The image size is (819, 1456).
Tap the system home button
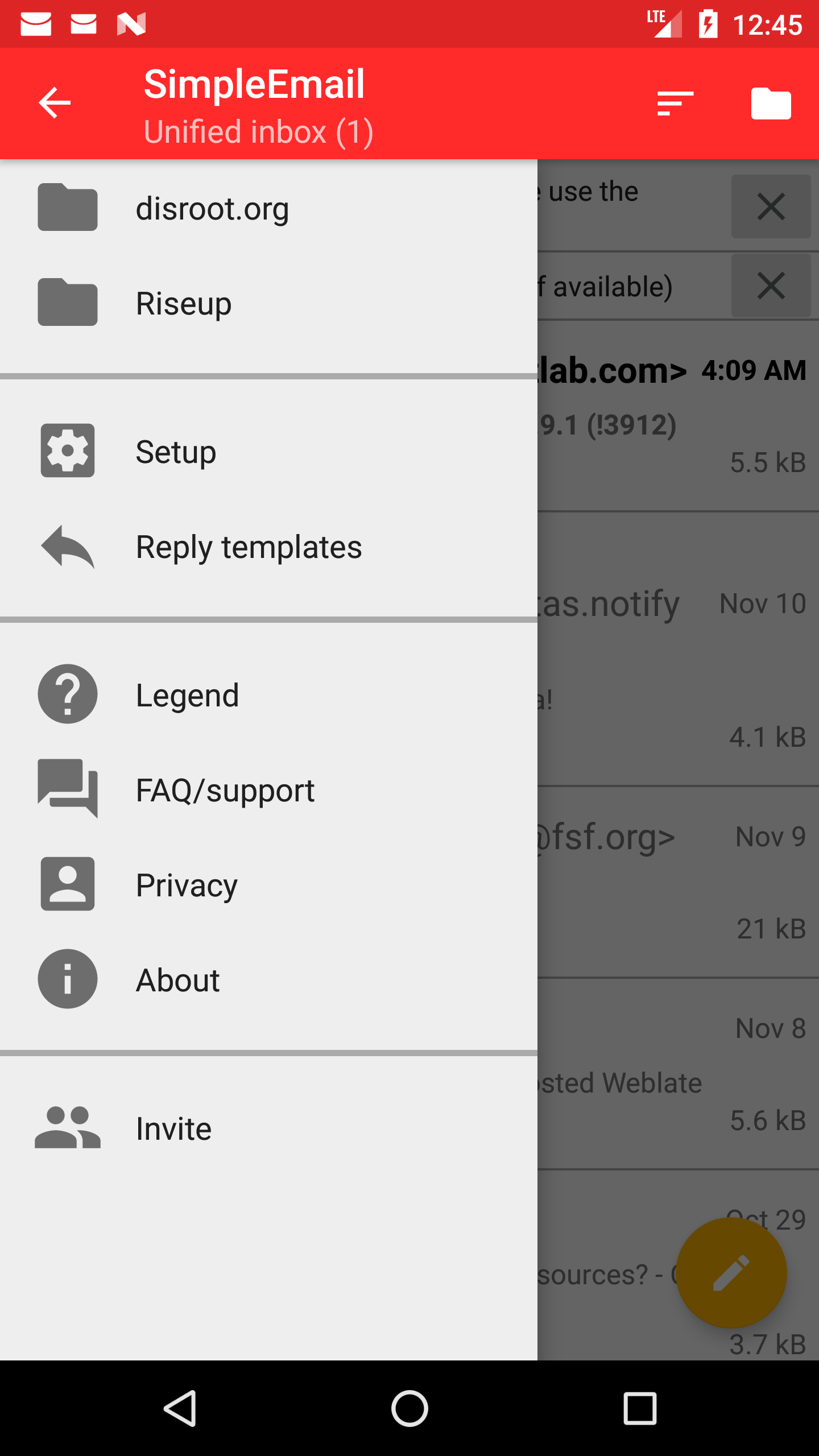[409, 1408]
